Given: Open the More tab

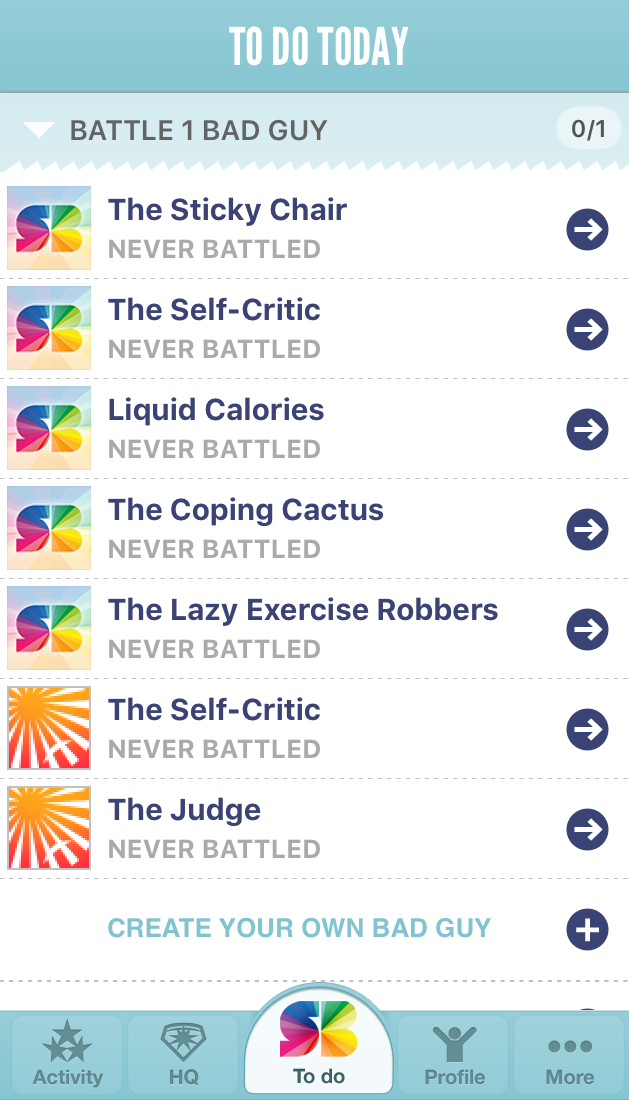Looking at the screenshot, I should click(569, 1054).
